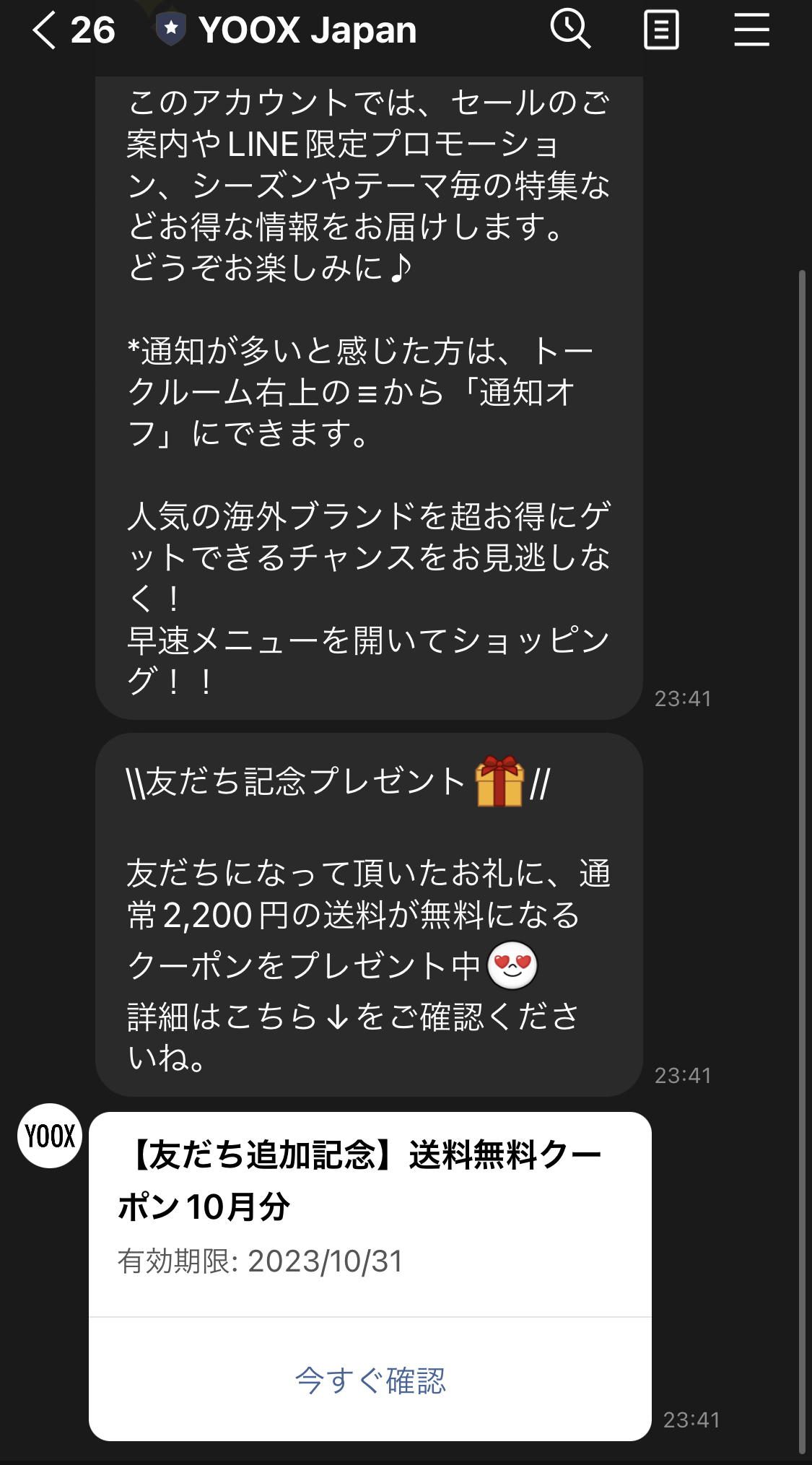The image size is (812, 1465).
Task: Tap the first 23:41 timestamp
Action: 681,697
